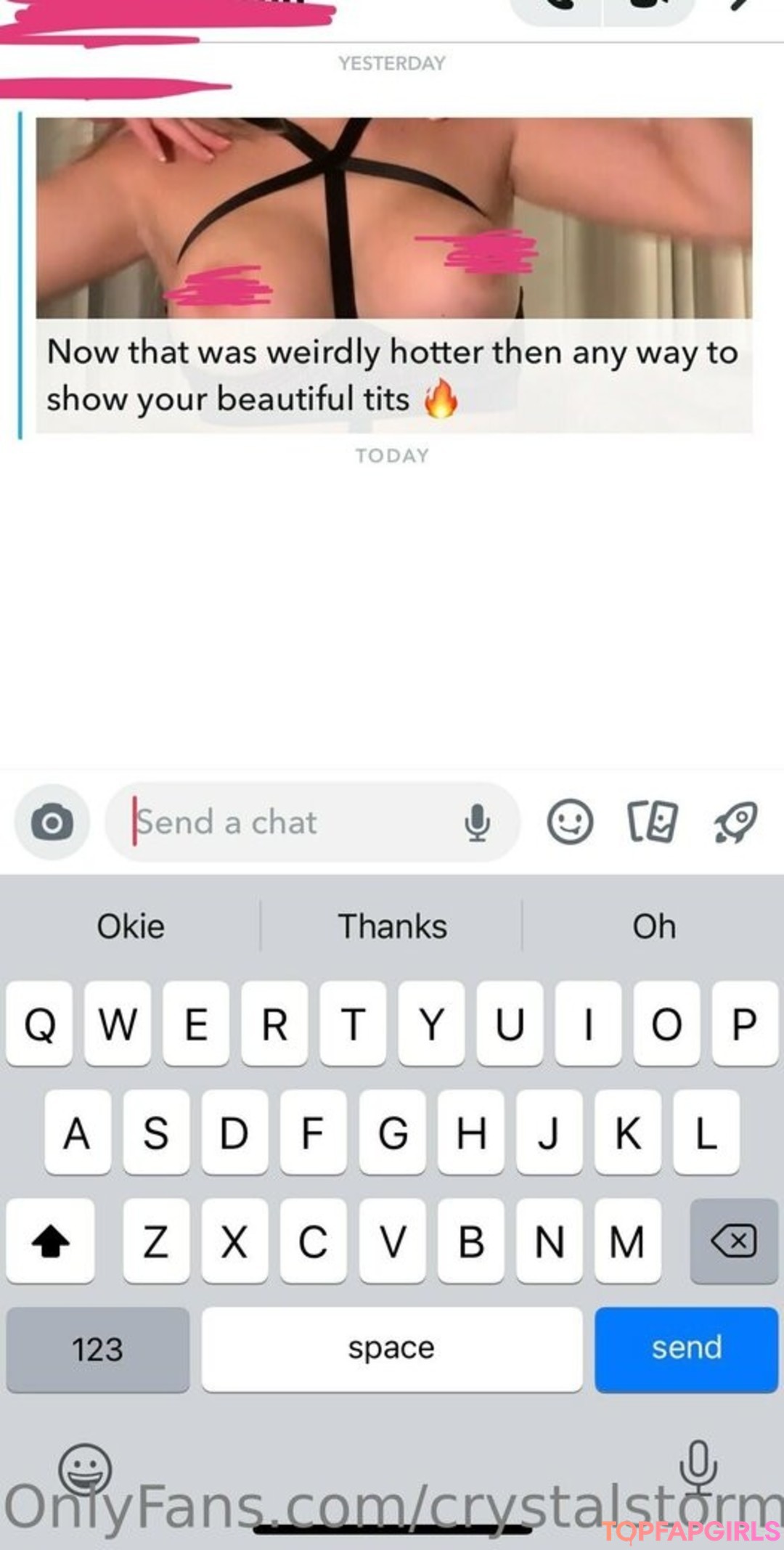
Task: Start keyboard dictation with the microphone
Action: point(698,1465)
